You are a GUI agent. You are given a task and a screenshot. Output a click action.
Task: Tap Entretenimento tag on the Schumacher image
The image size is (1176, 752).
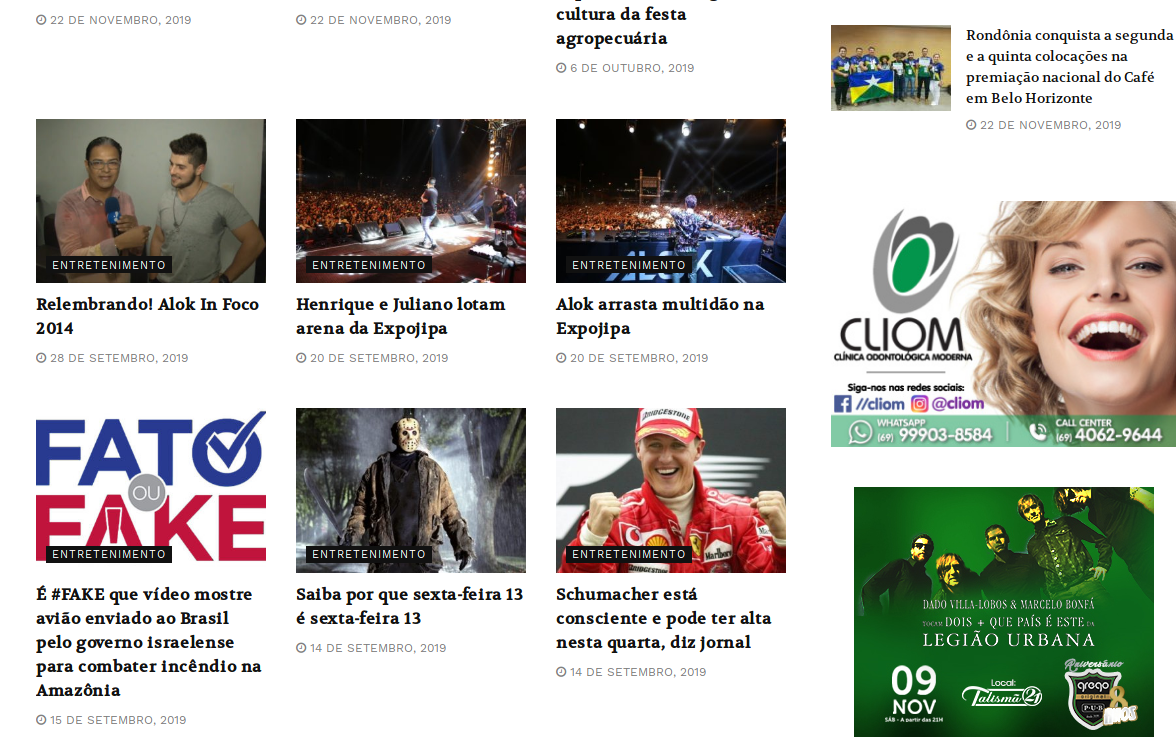click(629, 554)
